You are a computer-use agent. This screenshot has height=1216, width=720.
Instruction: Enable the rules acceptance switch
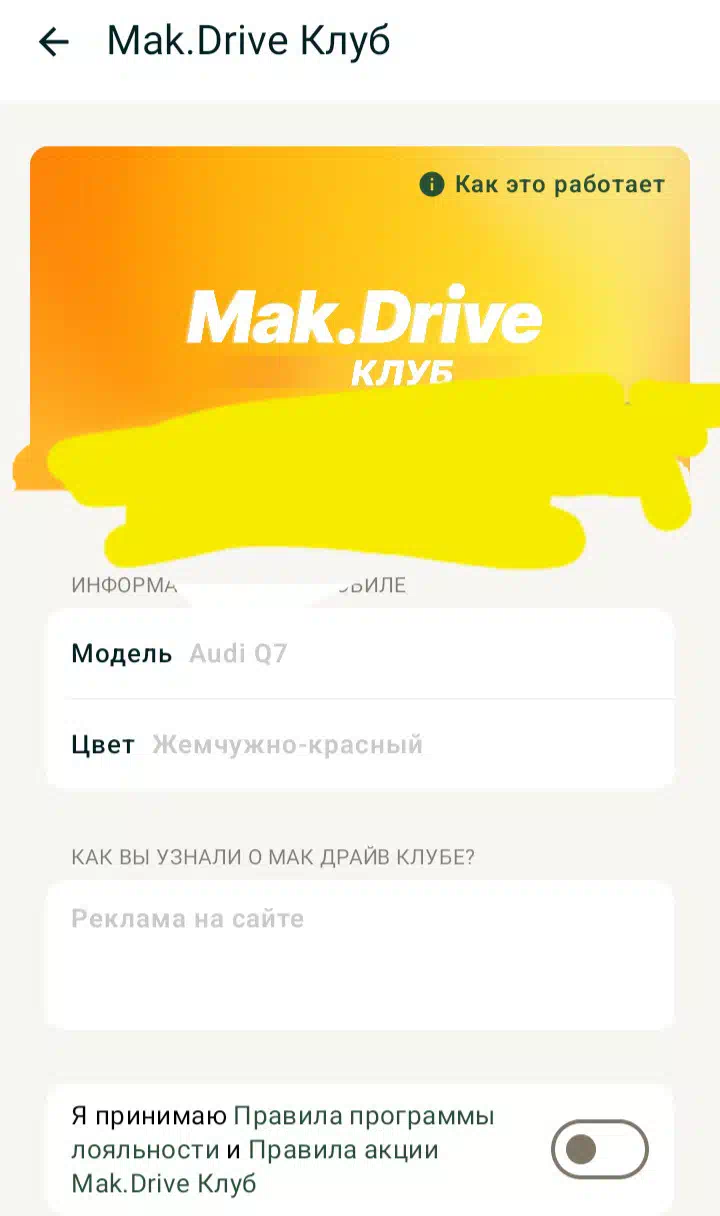tap(600, 1150)
